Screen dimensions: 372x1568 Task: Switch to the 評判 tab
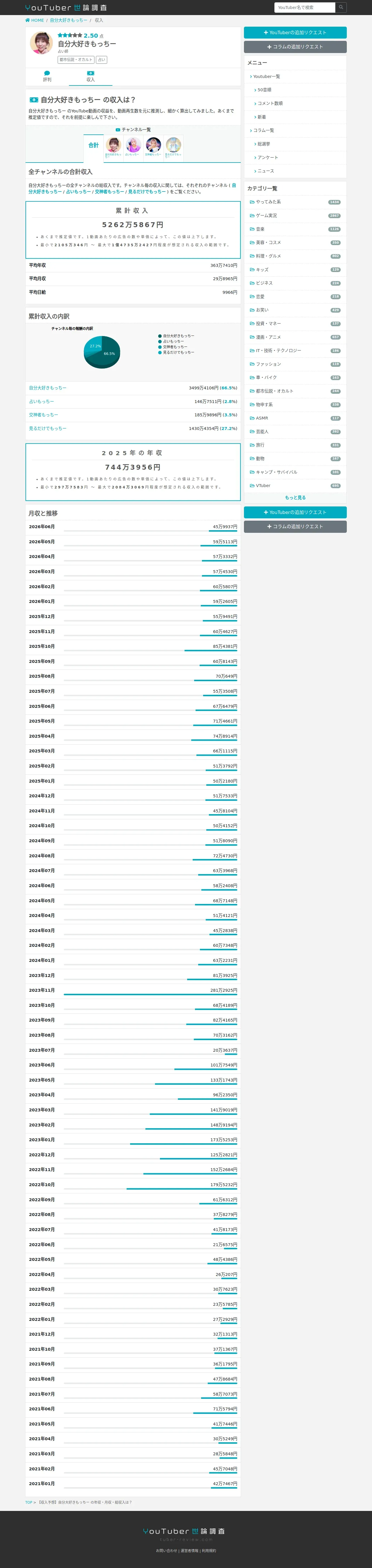[x=47, y=77]
